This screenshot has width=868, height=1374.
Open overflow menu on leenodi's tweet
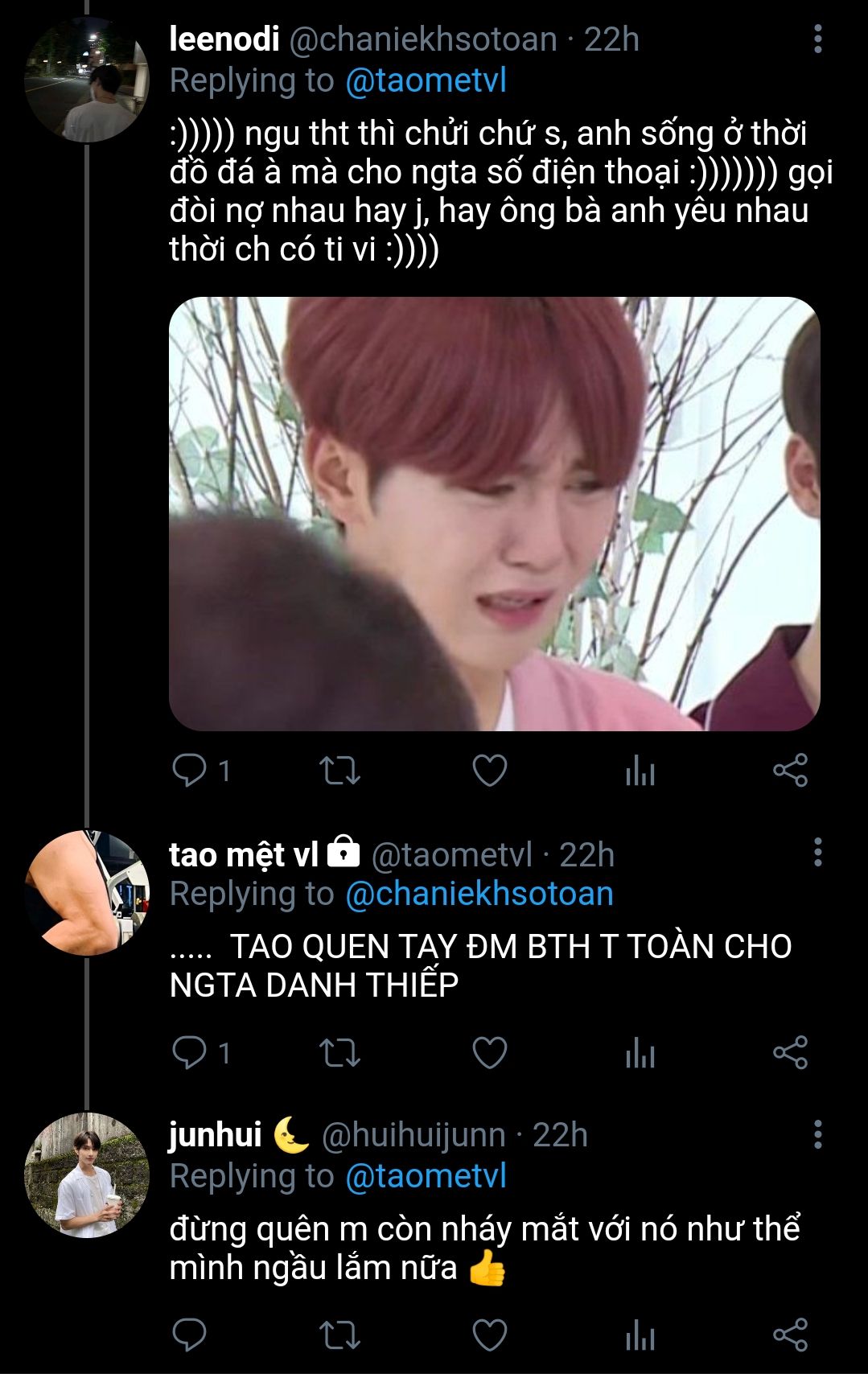click(x=817, y=39)
